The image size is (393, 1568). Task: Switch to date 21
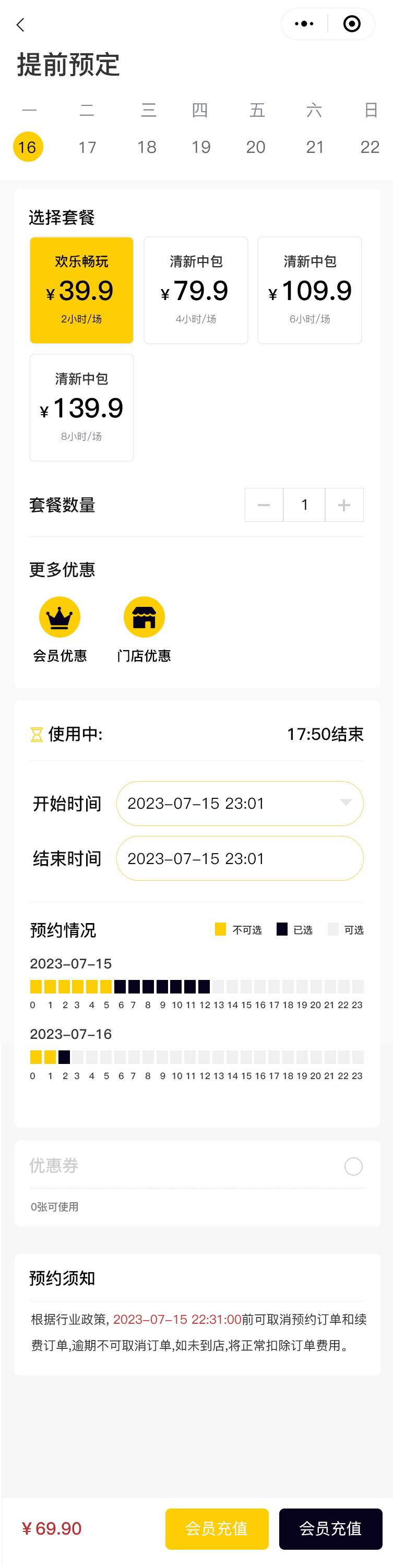[315, 147]
